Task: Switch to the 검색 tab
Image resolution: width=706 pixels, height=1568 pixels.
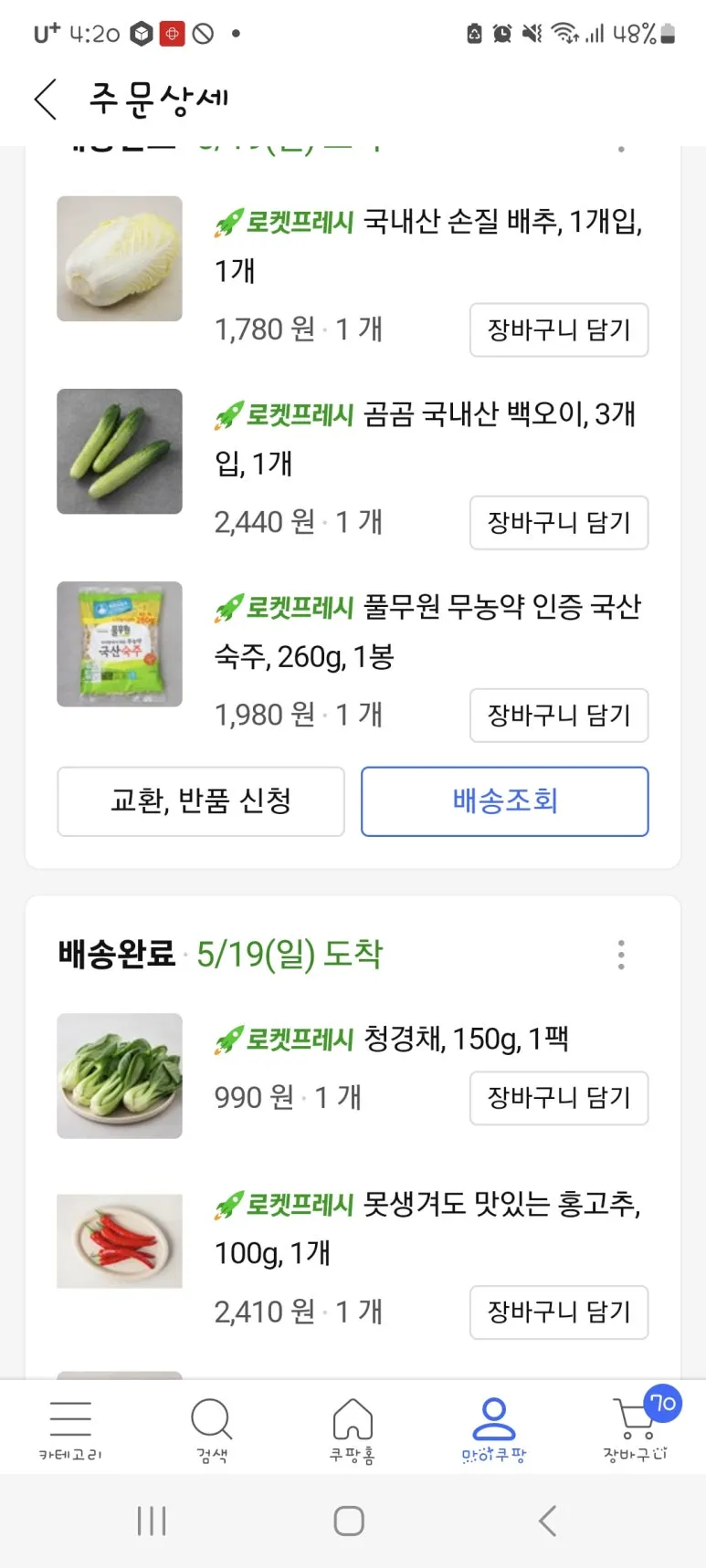Action: pos(211,1429)
